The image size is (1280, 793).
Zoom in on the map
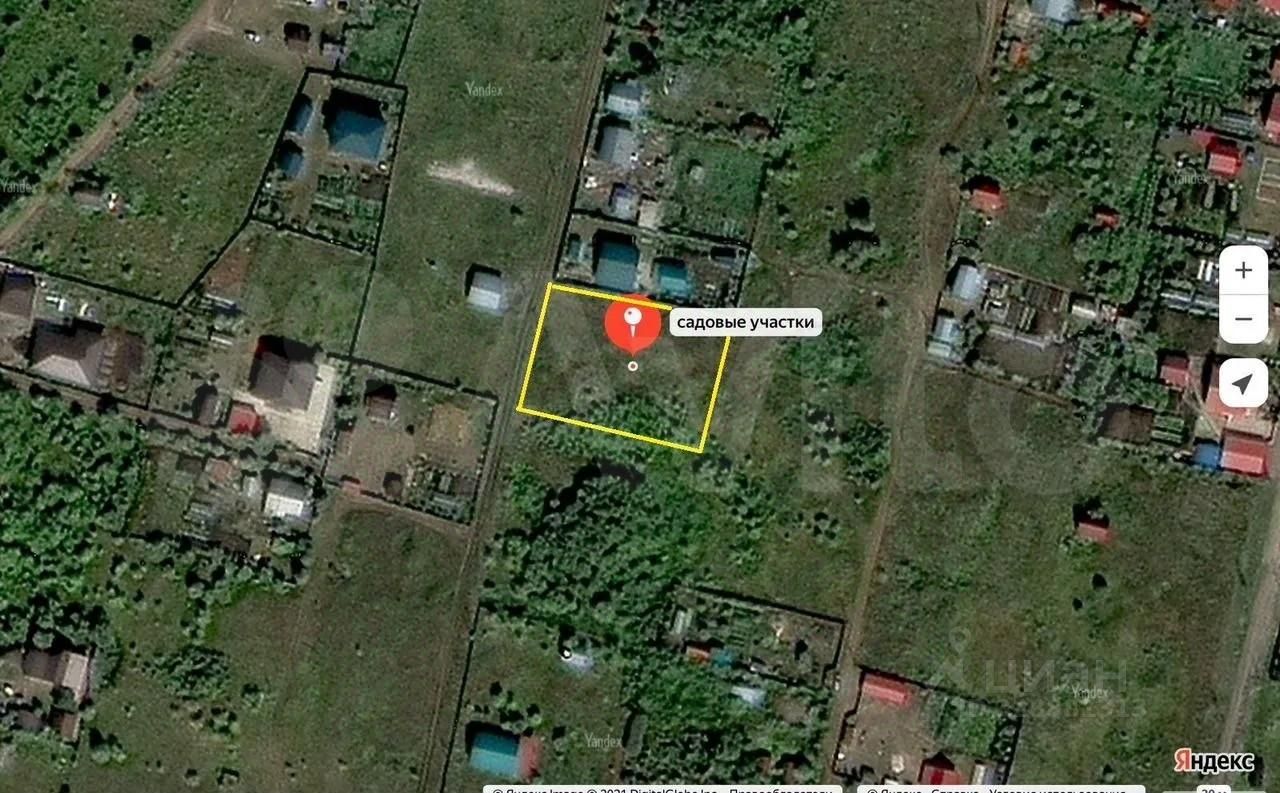(x=1243, y=270)
